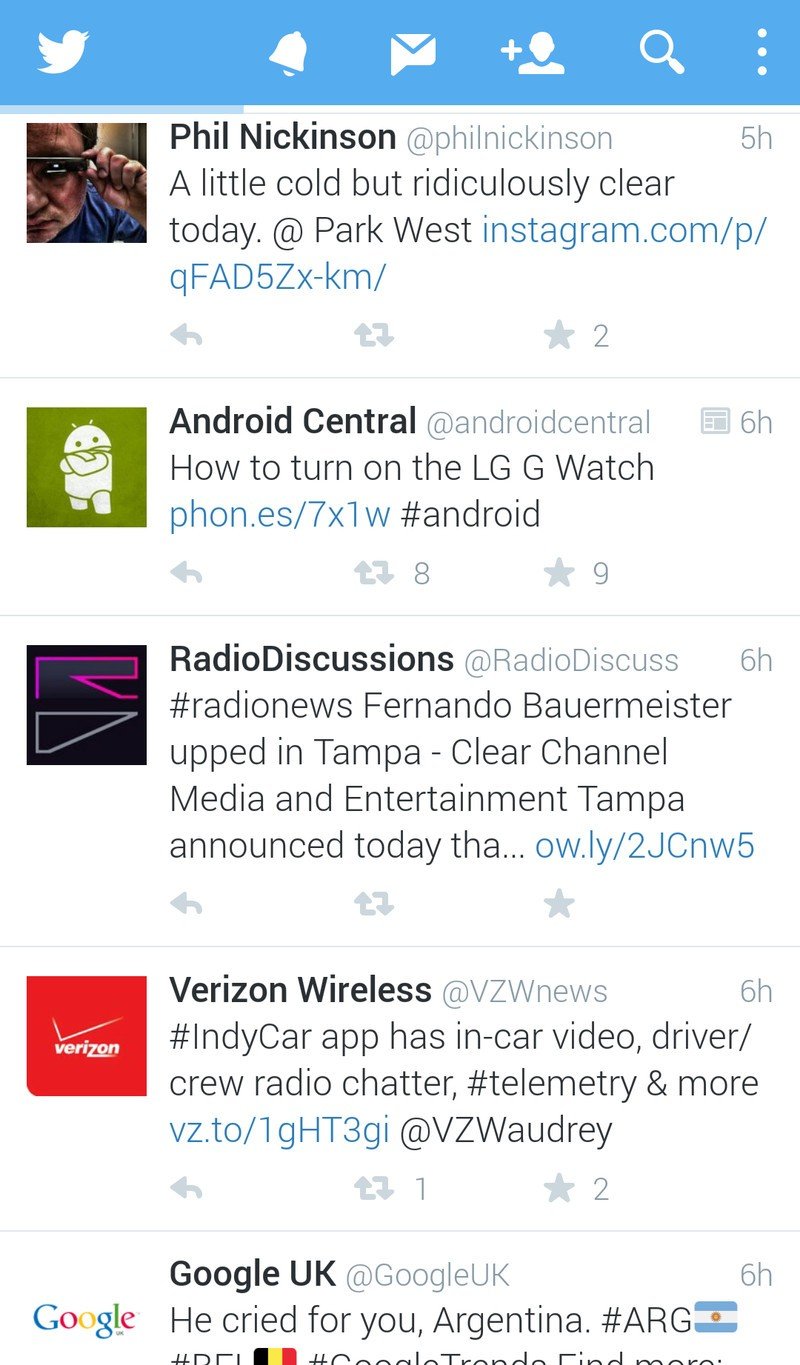This screenshot has width=800, height=1365.
Task: Open the search magnifier
Action: click(x=661, y=52)
